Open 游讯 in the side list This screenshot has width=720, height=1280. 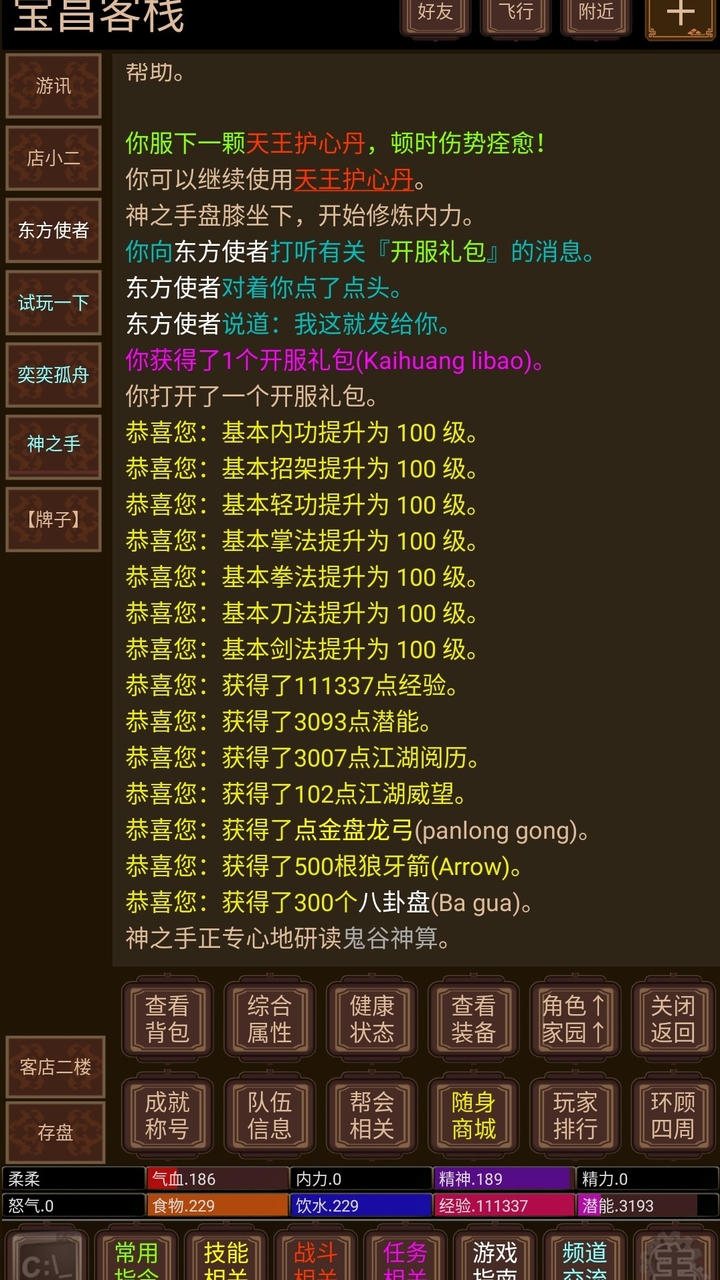coord(53,86)
